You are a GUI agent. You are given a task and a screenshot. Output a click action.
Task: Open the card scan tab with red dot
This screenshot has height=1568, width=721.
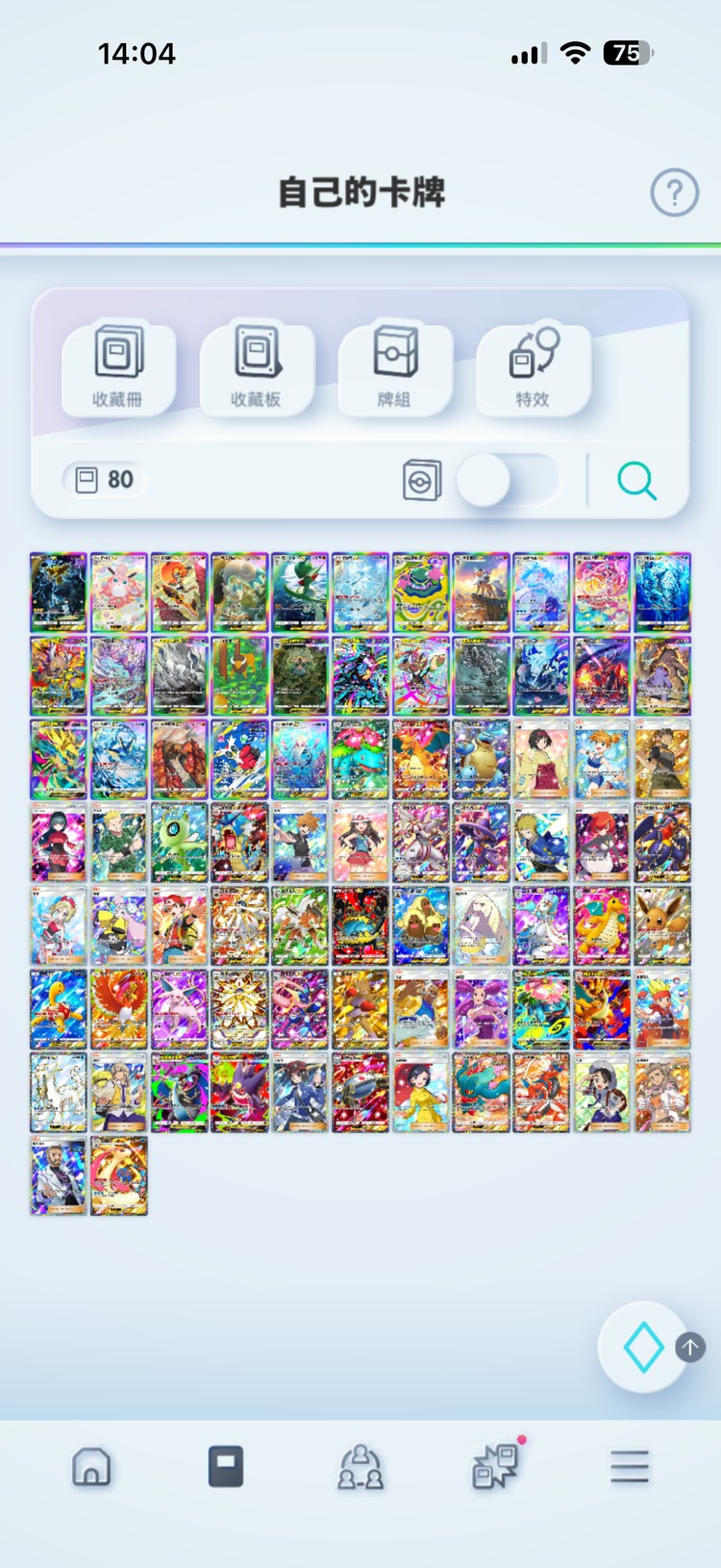[496, 1465]
